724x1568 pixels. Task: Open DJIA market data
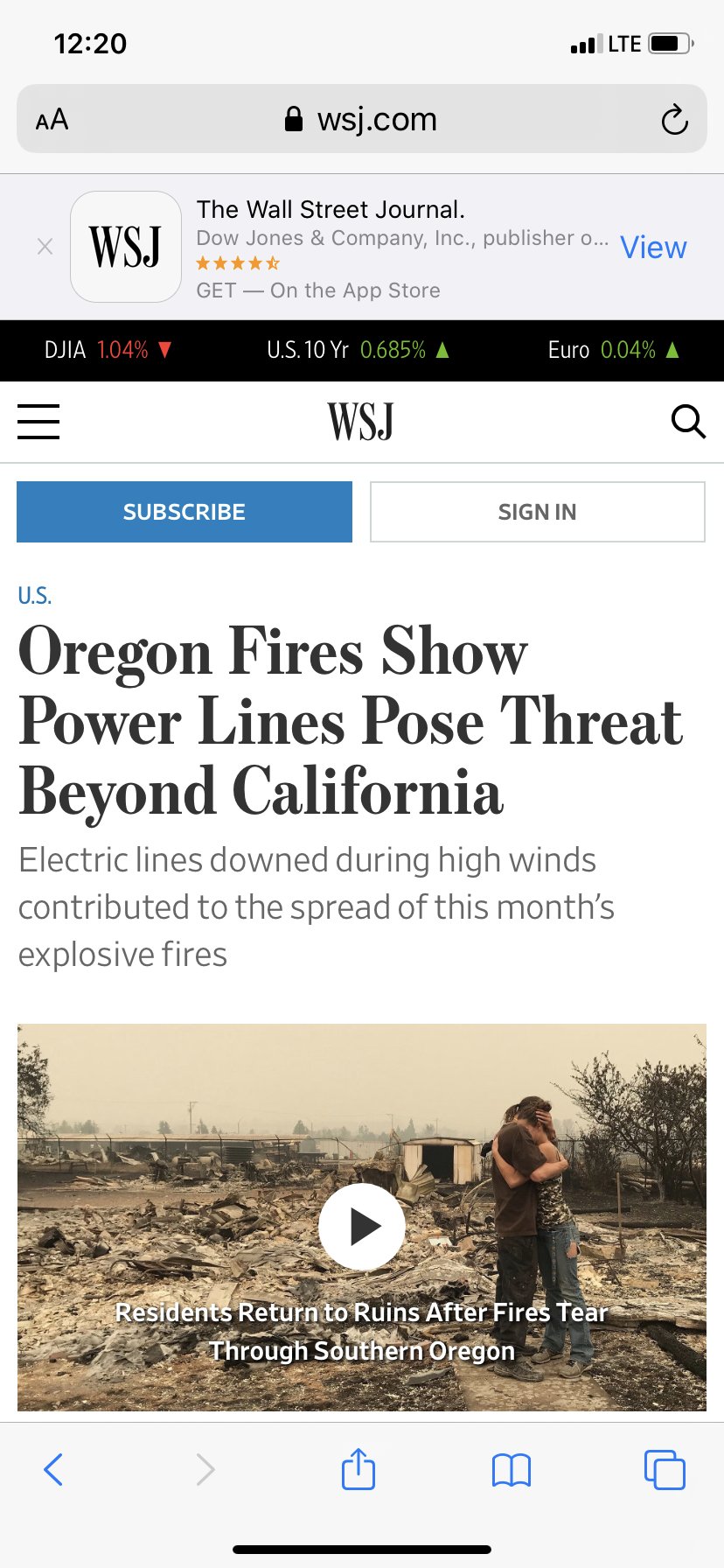coord(108,350)
